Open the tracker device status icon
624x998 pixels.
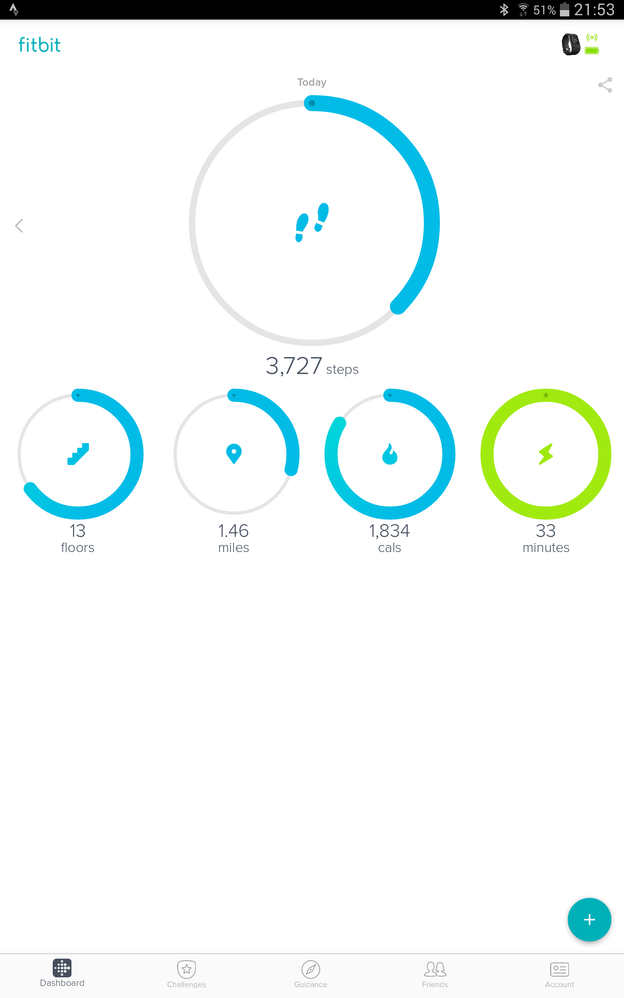pos(578,44)
